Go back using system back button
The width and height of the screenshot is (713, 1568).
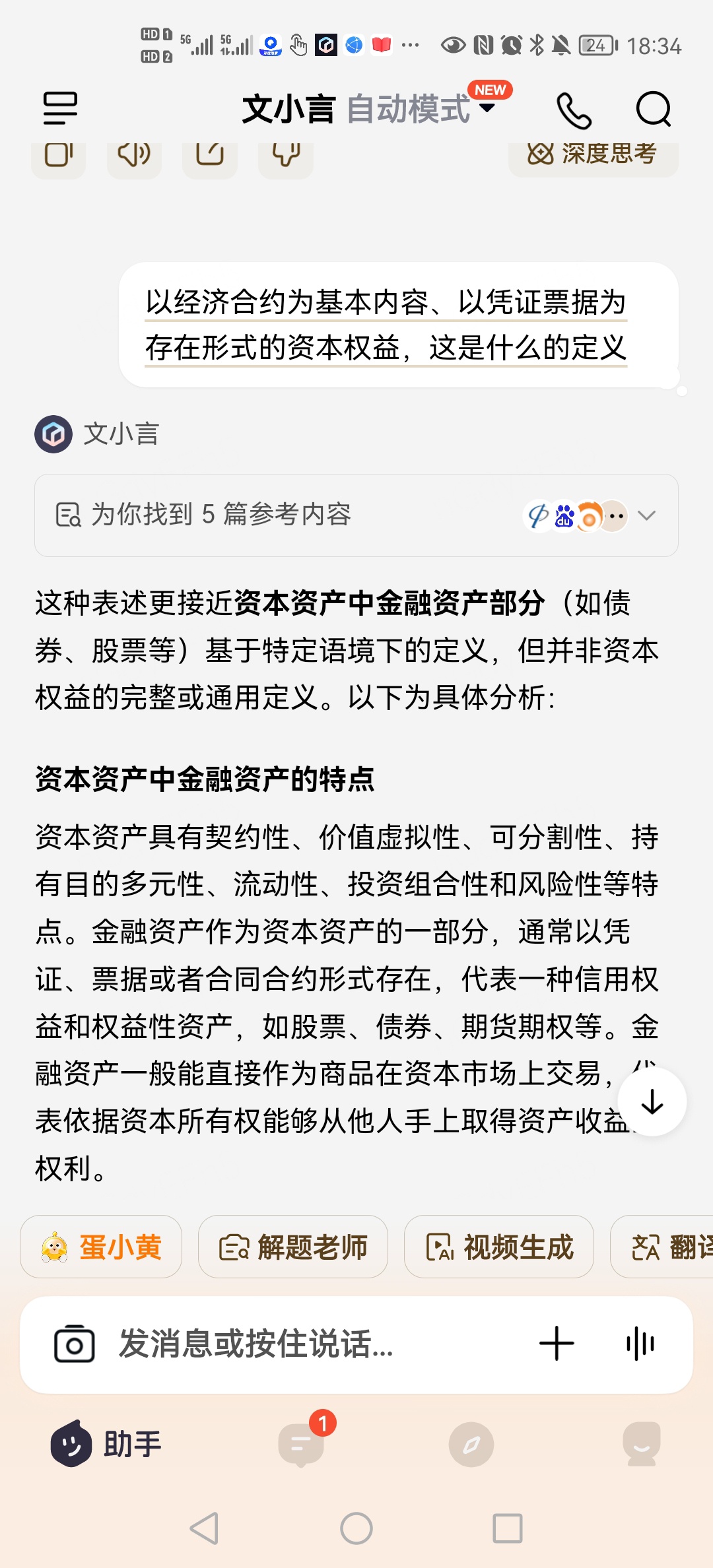click(x=205, y=1528)
